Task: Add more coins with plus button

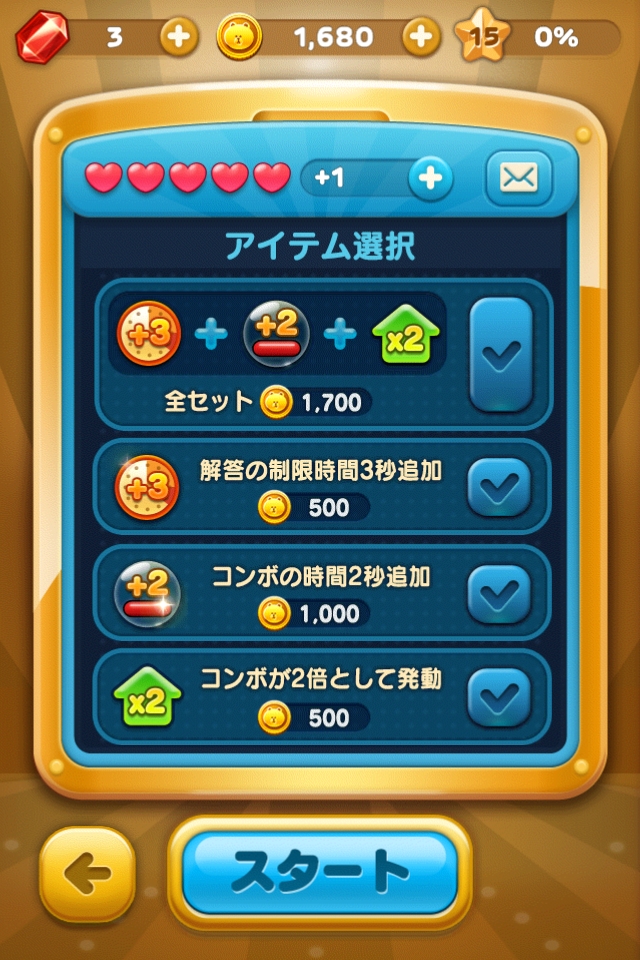Action: click(421, 38)
